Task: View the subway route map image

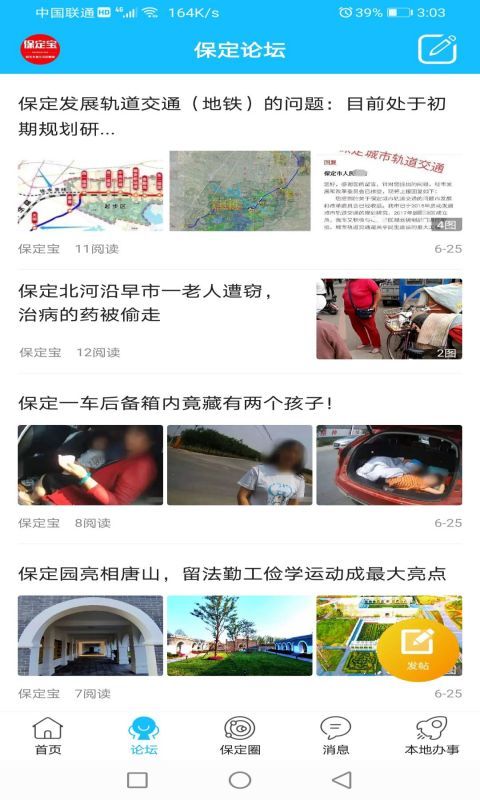Action: pos(91,191)
